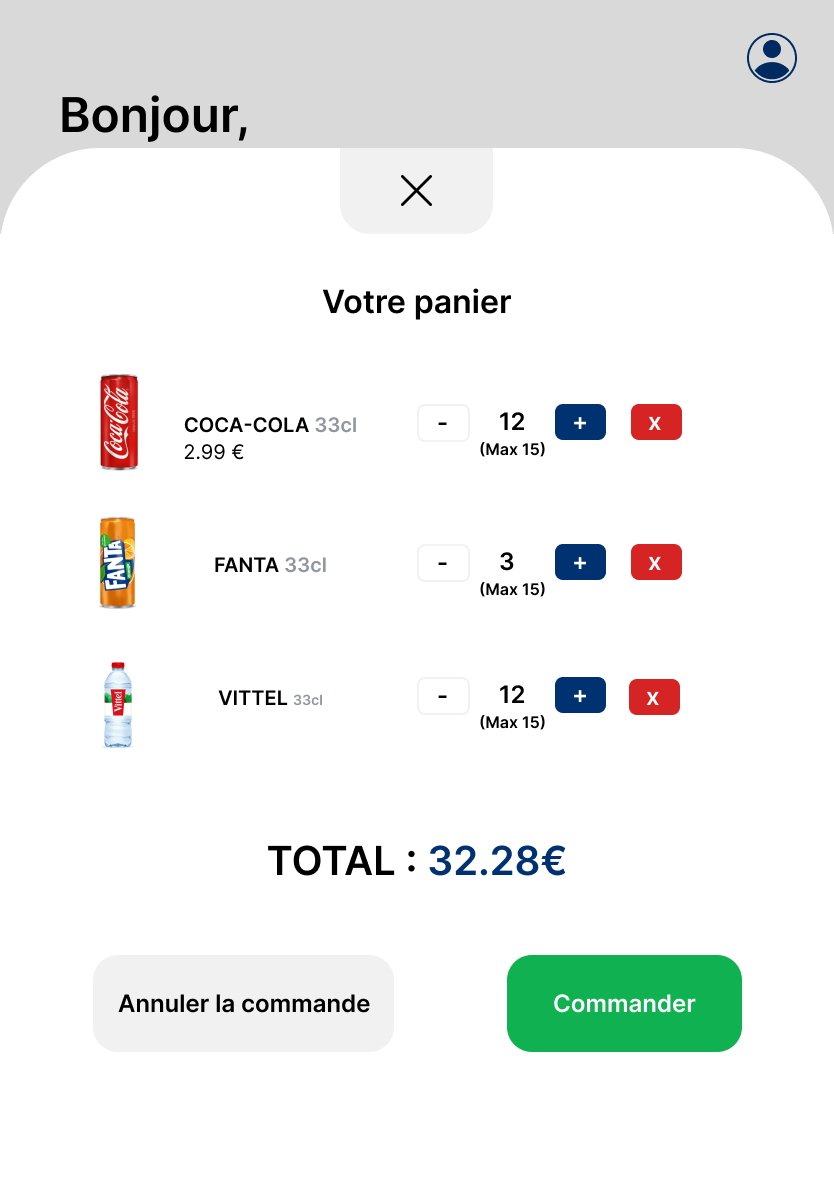Click the Commander button
Image resolution: width=834 pixels, height=1194 pixels.
point(623,1003)
